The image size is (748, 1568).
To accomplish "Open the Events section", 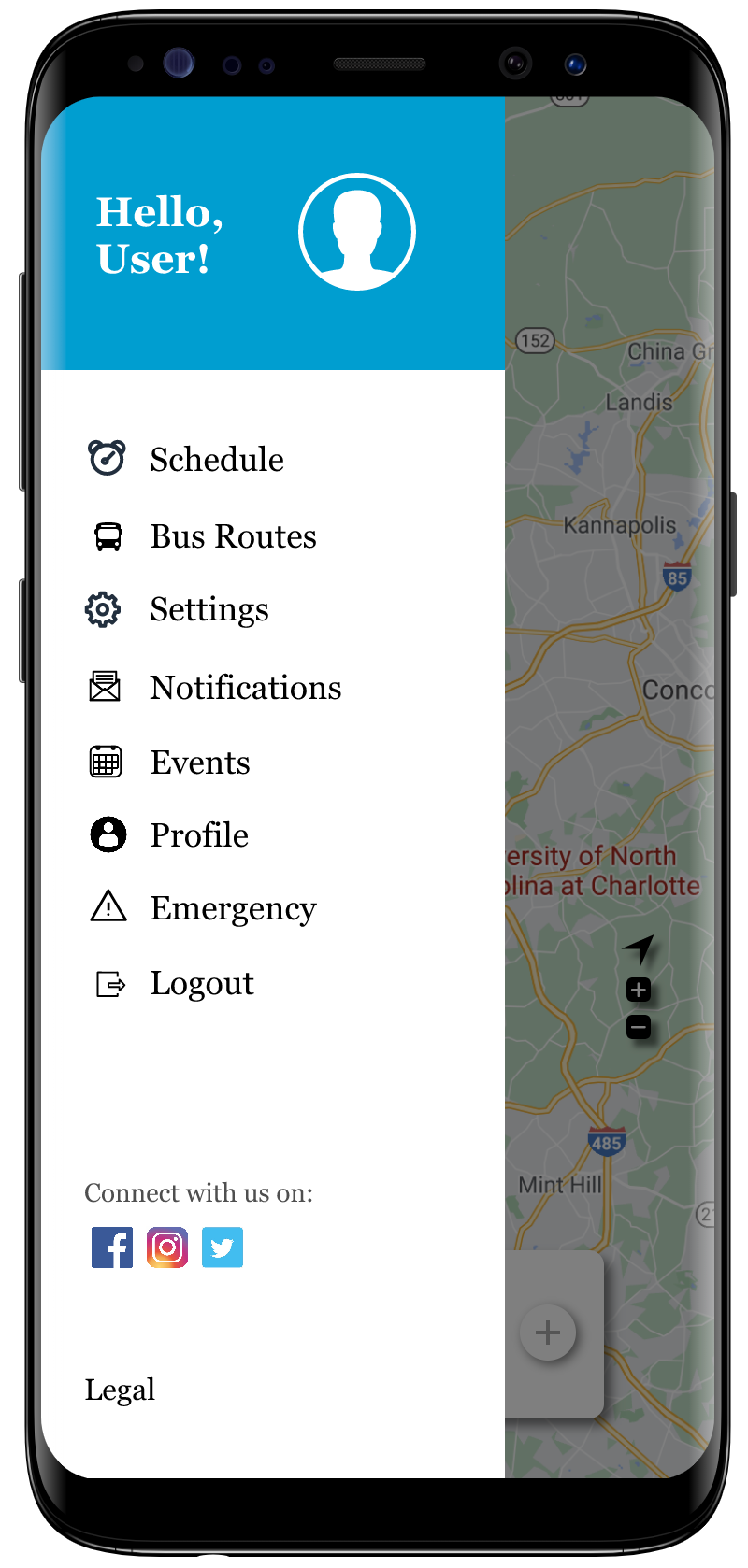I will 199,763.
